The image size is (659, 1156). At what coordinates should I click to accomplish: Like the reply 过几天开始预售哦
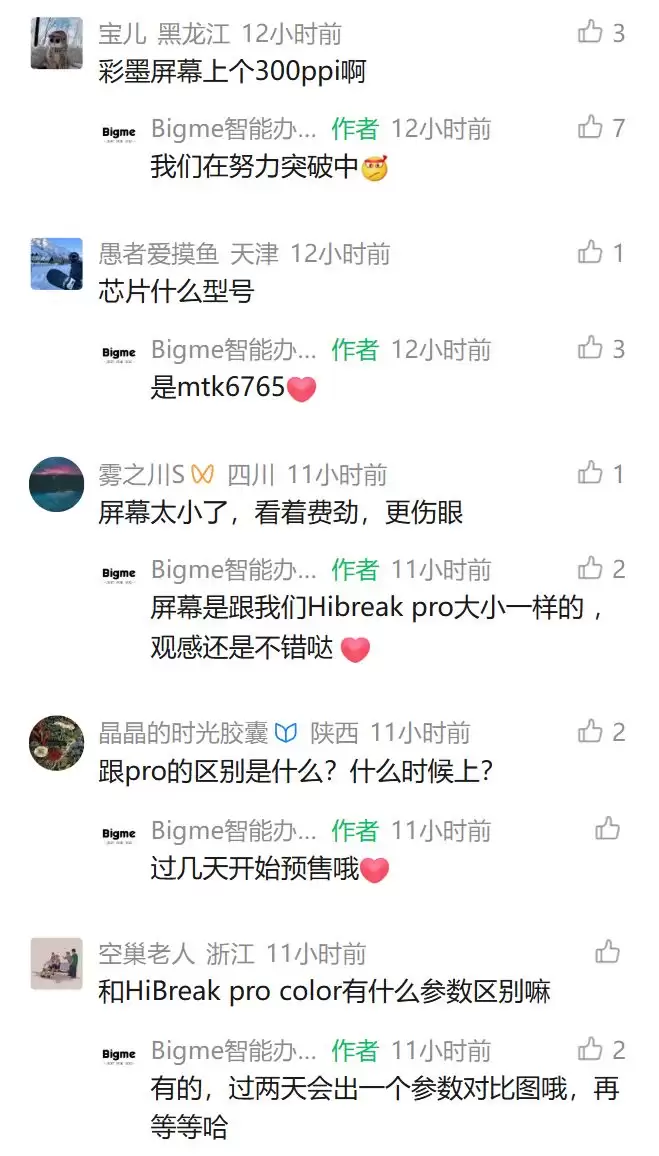click(607, 828)
